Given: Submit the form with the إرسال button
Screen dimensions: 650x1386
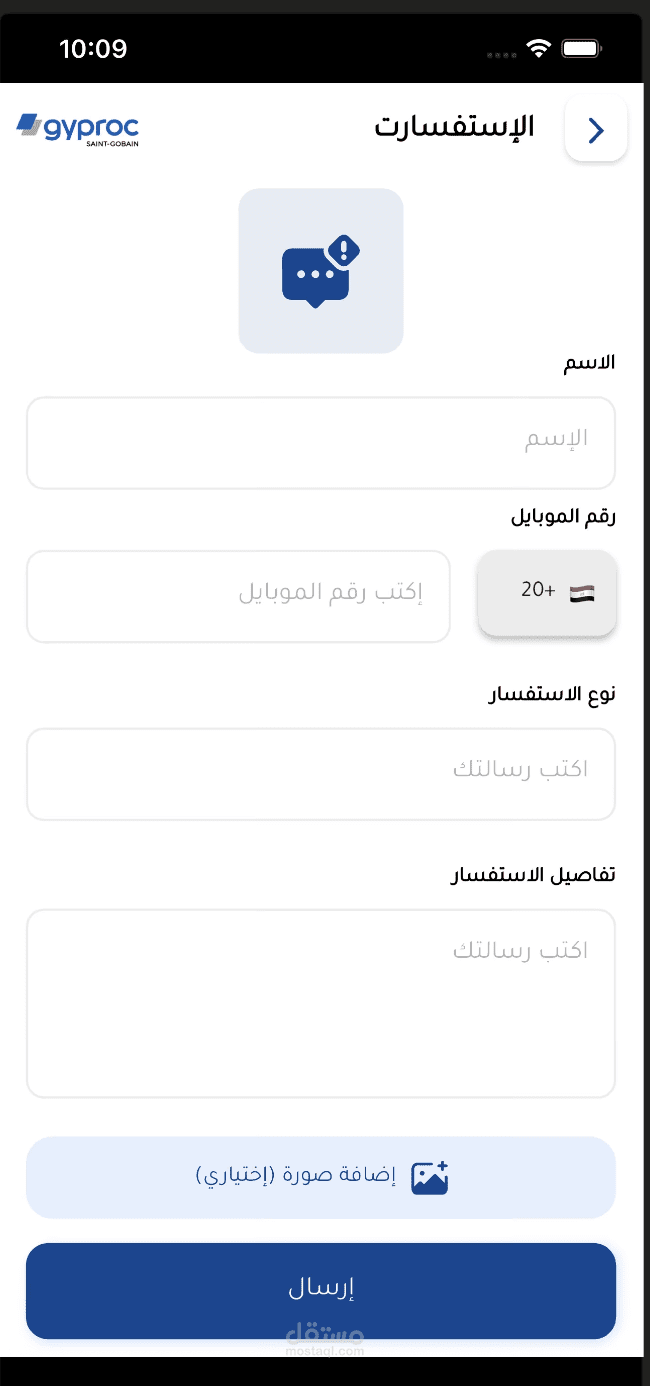Looking at the screenshot, I should [x=321, y=1291].
